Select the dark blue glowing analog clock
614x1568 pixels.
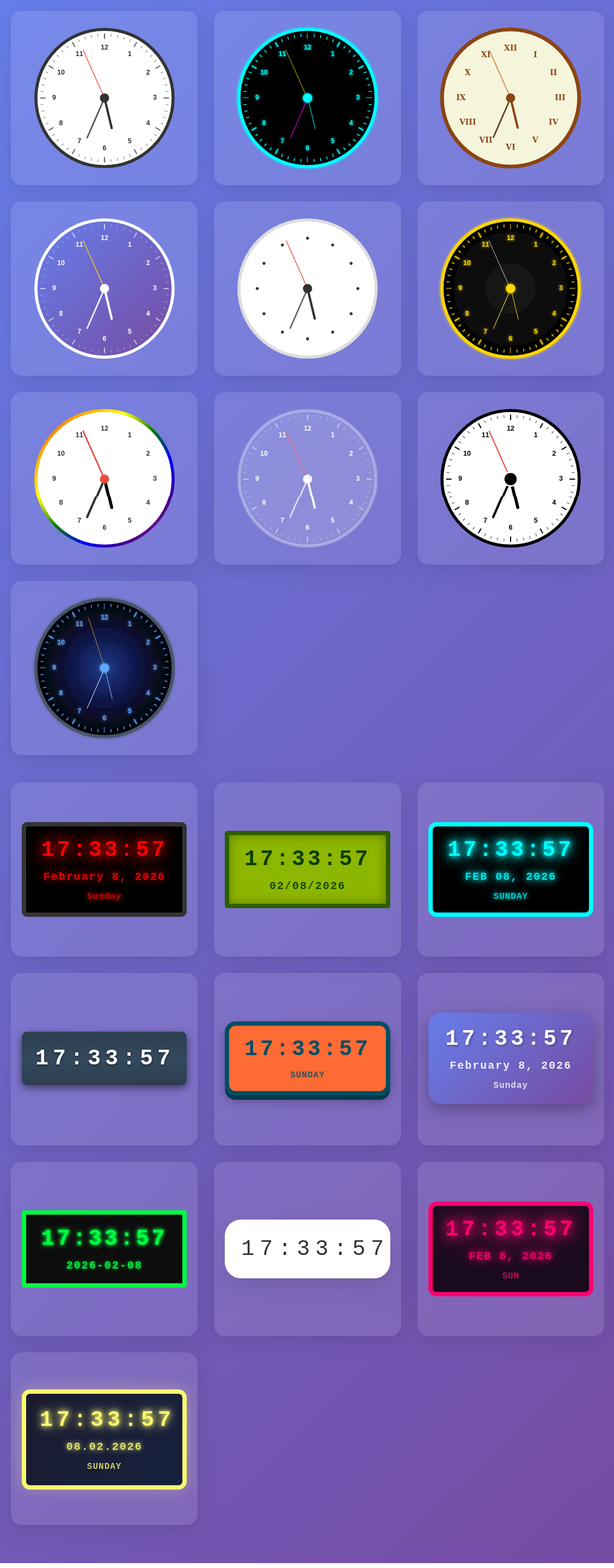click(x=104, y=667)
